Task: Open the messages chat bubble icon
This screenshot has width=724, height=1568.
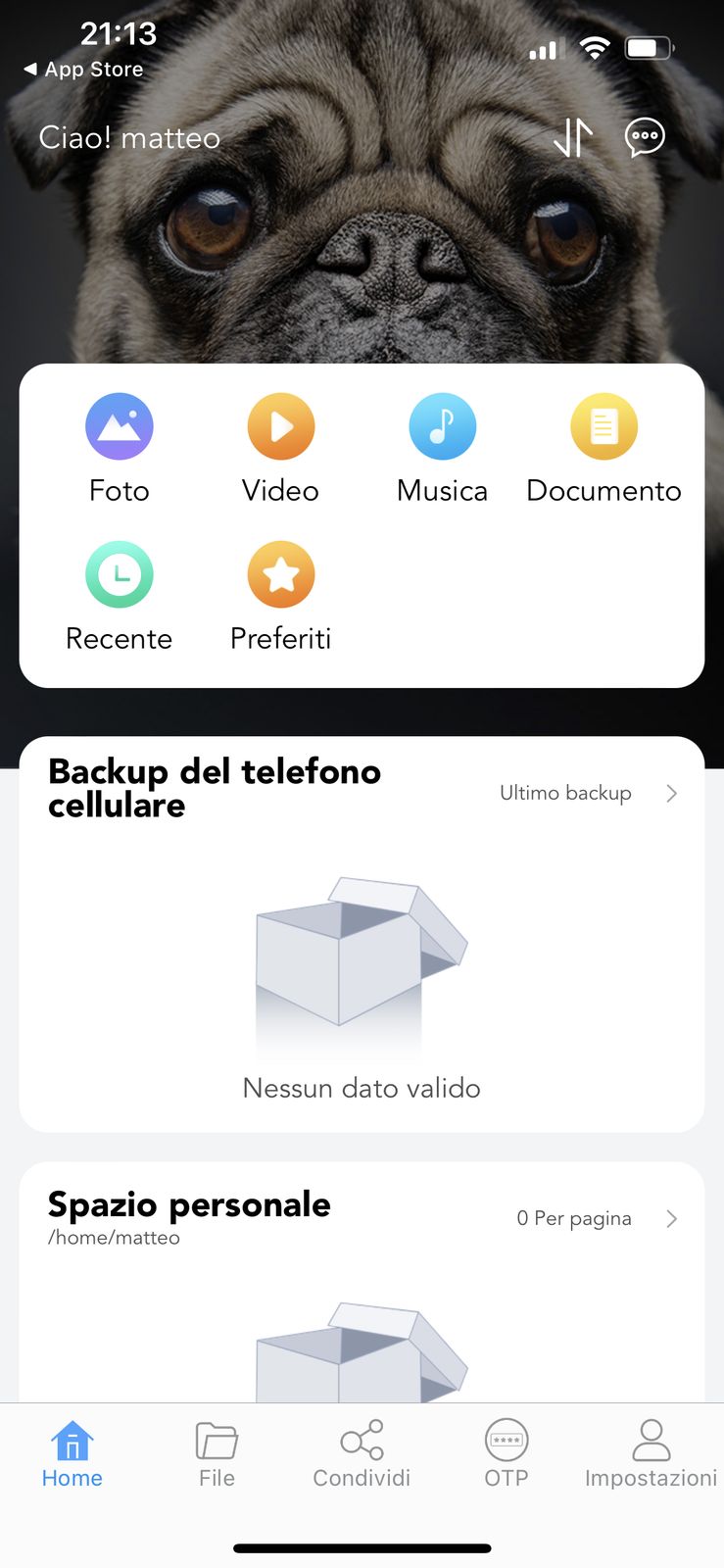Action: tap(645, 137)
